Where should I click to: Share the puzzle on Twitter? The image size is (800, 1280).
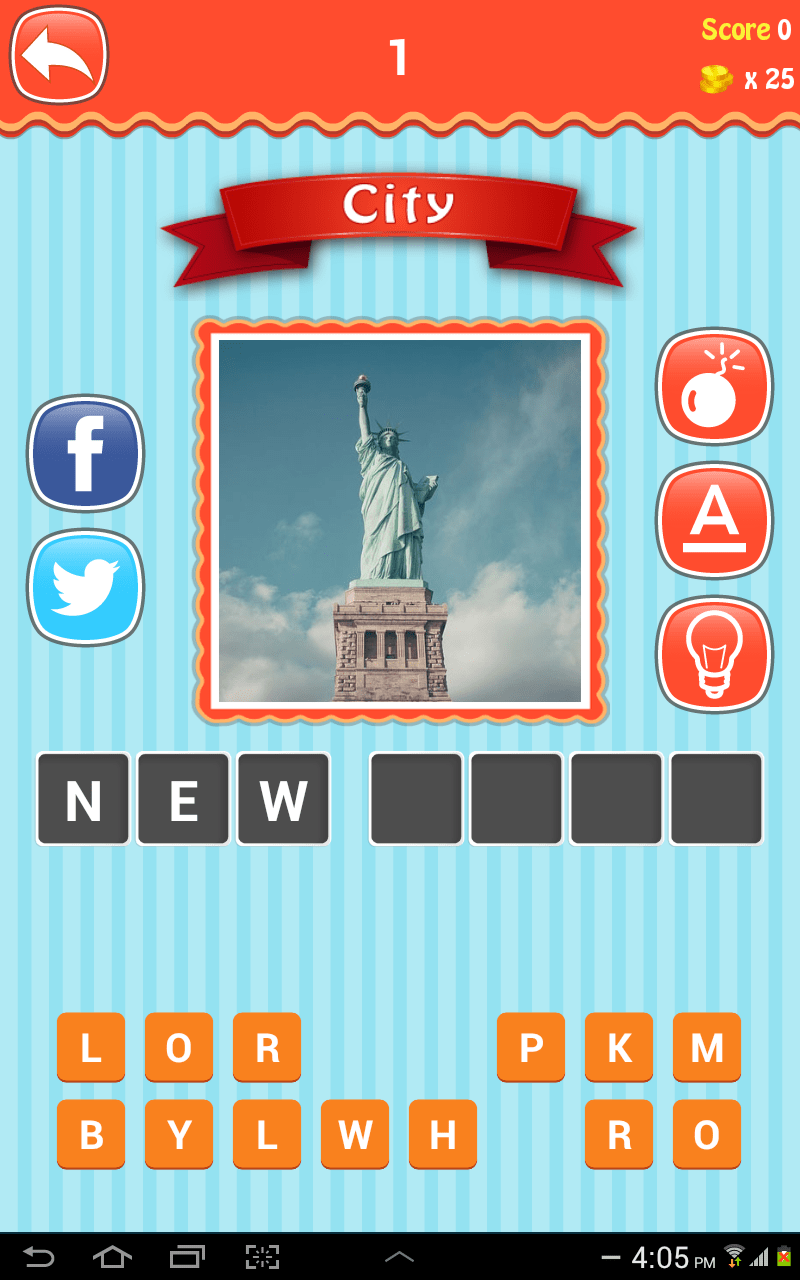click(85, 587)
